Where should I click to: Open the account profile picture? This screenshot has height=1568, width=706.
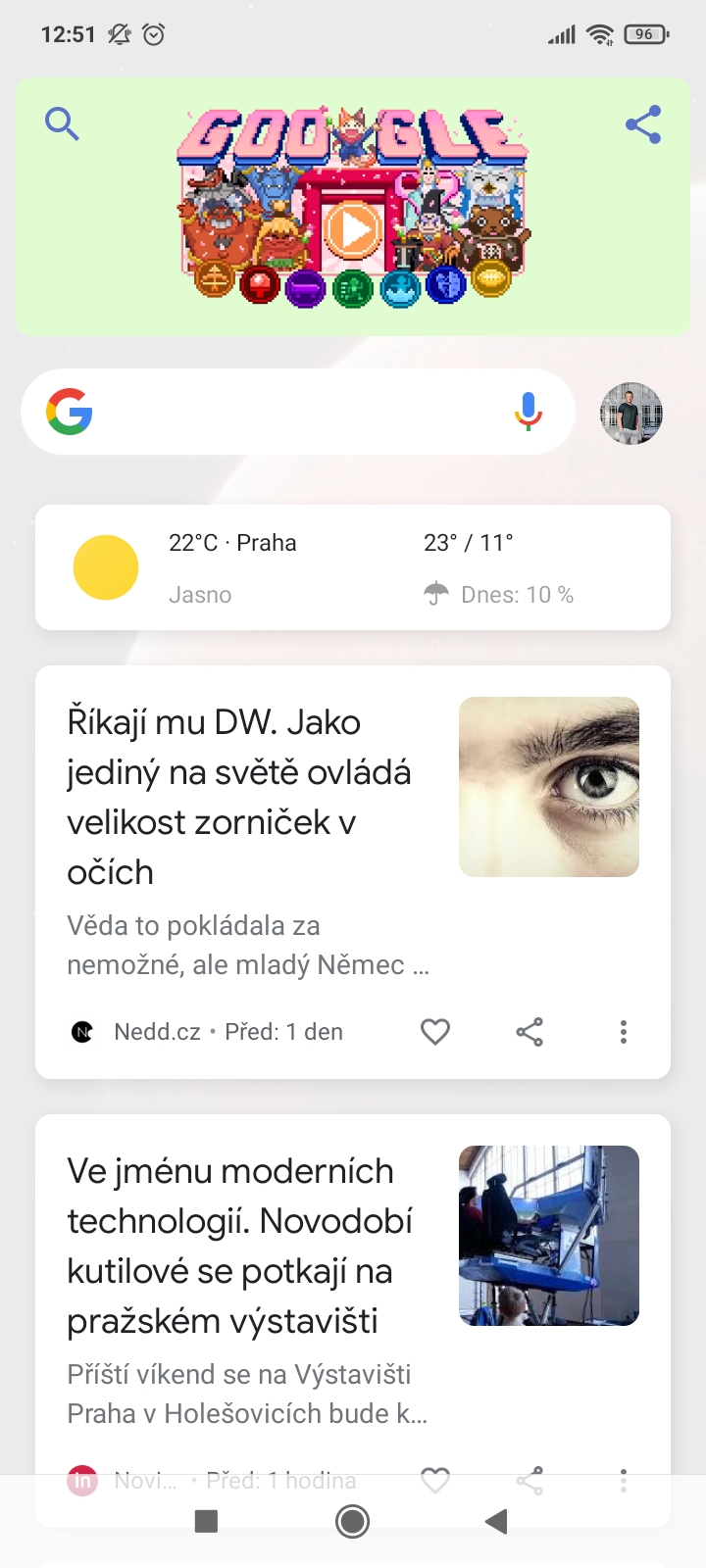click(631, 413)
